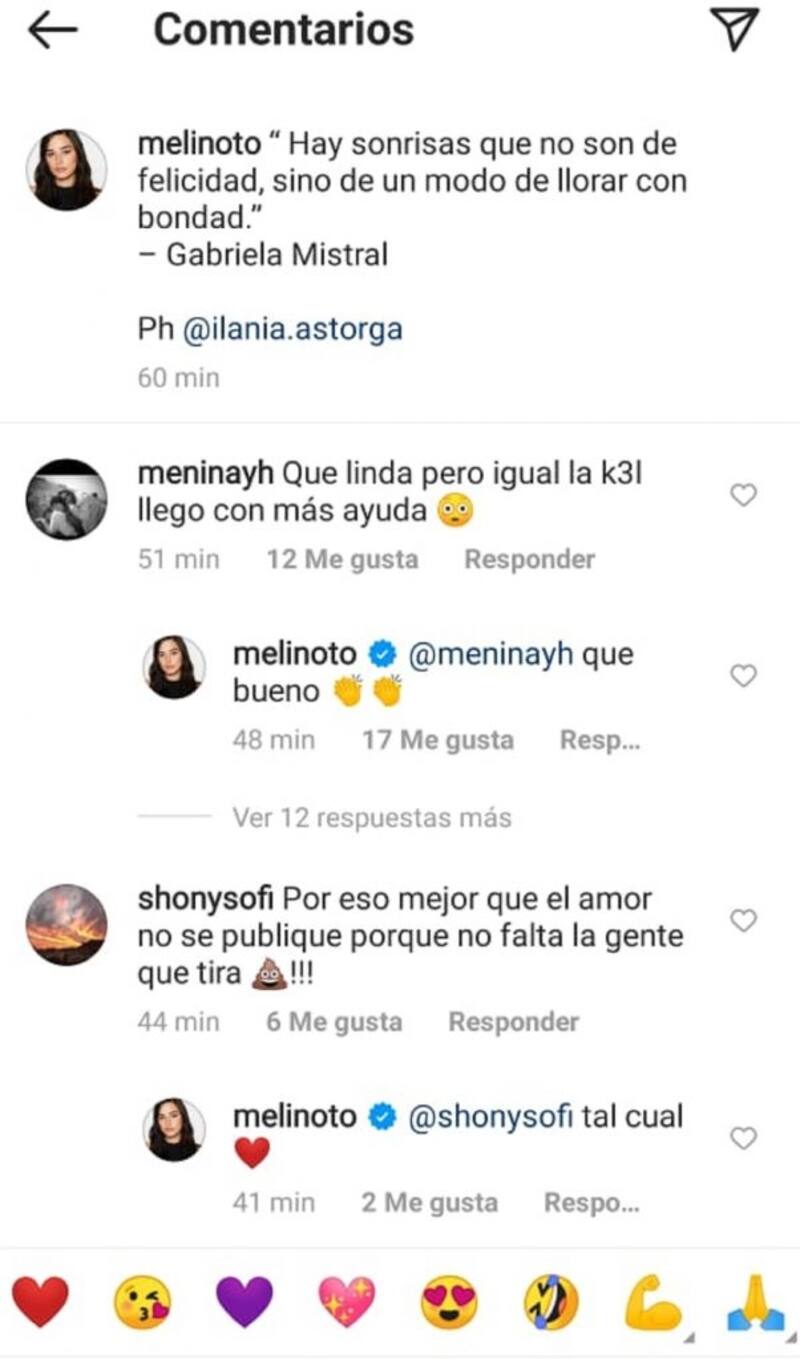Insert the red heart emoji
Viewport: 800px width, 1359px height.
[x=41, y=1303]
